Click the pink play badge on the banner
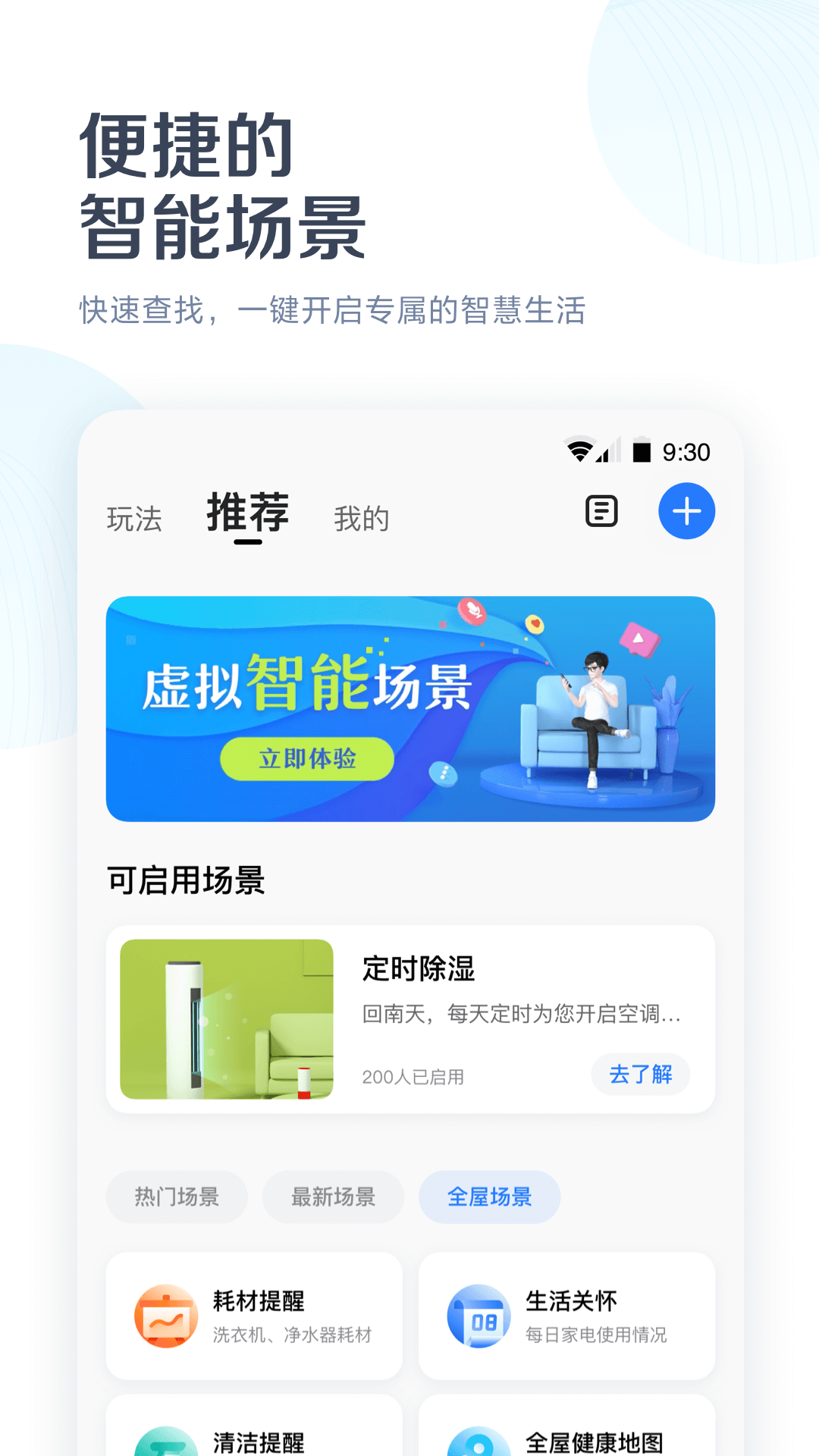This screenshot has height=1456, width=819. (x=639, y=641)
